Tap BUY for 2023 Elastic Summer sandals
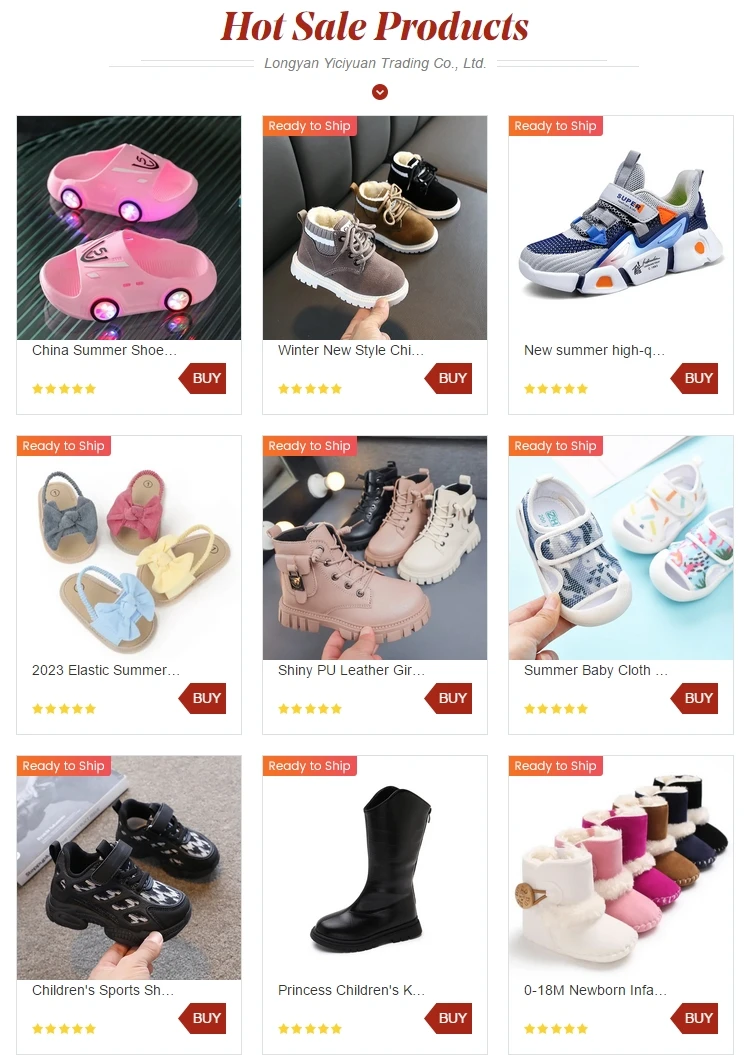 (202, 698)
